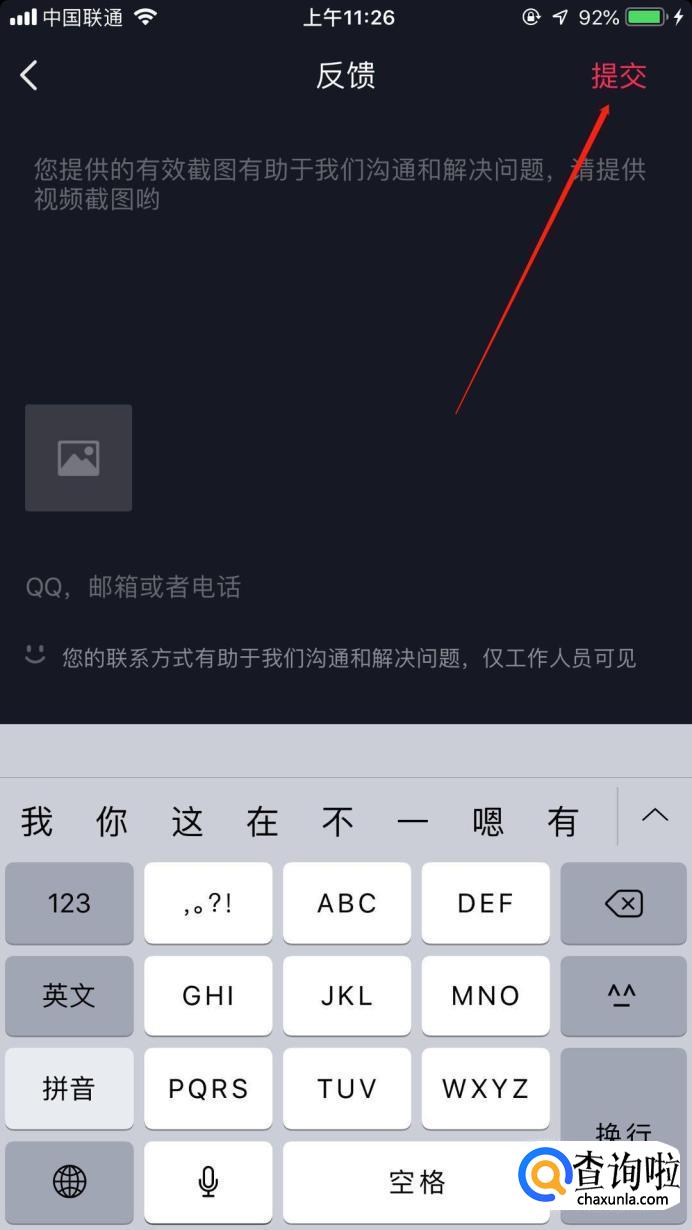Tap the backspace key
The width and height of the screenshot is (692, 1230).
click(x=624, y=903)
